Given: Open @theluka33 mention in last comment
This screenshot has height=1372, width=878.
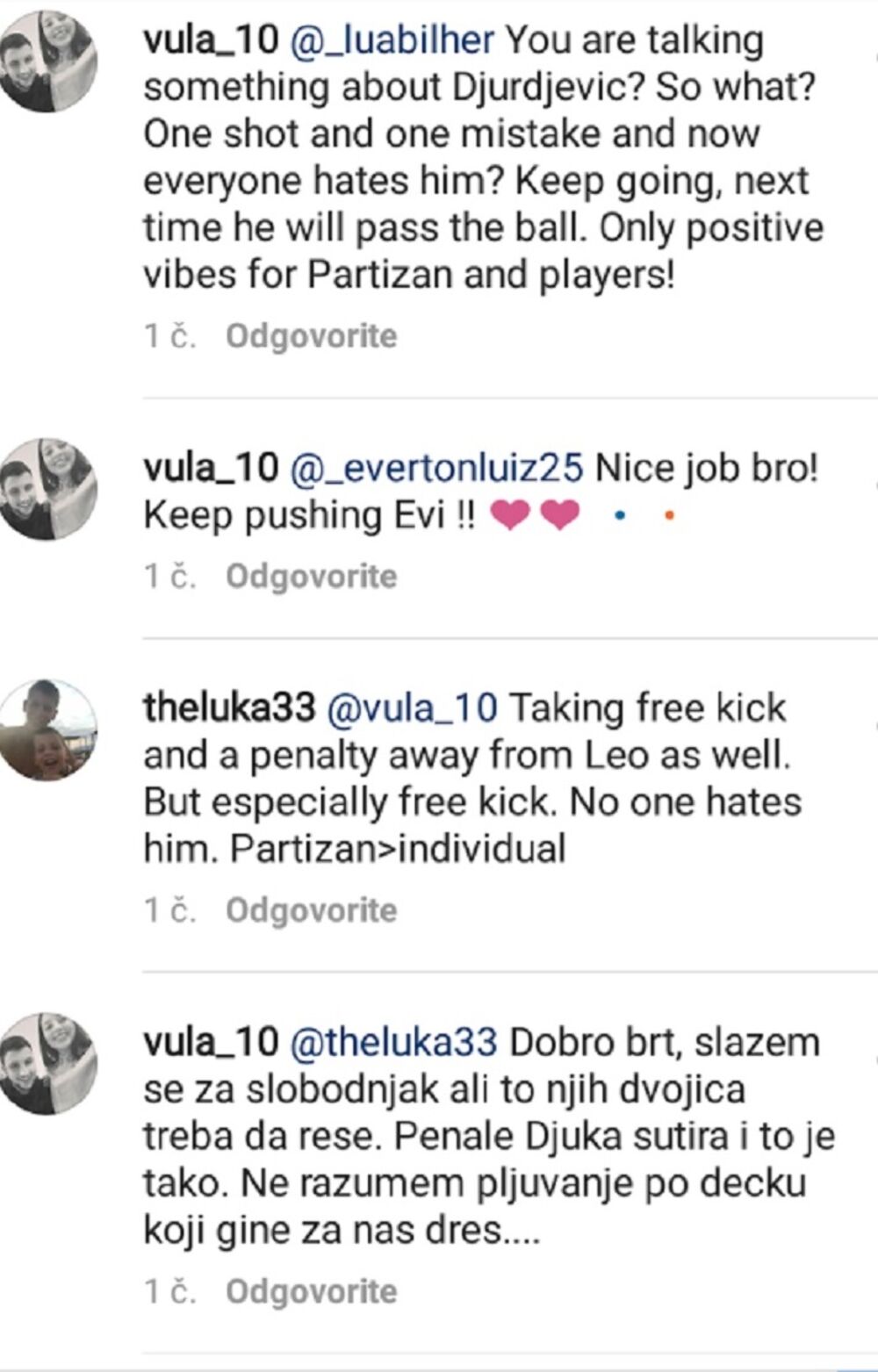Looking at the screenshot, I should [393, 1042].
